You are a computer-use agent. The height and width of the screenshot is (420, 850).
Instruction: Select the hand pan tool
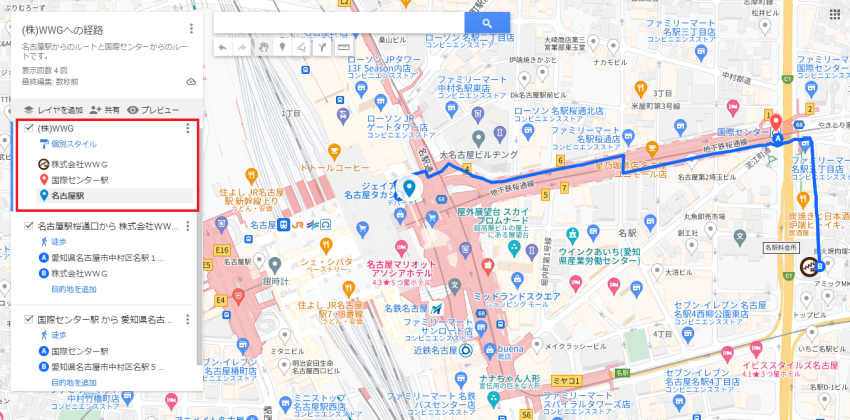[x=263, y=46]
